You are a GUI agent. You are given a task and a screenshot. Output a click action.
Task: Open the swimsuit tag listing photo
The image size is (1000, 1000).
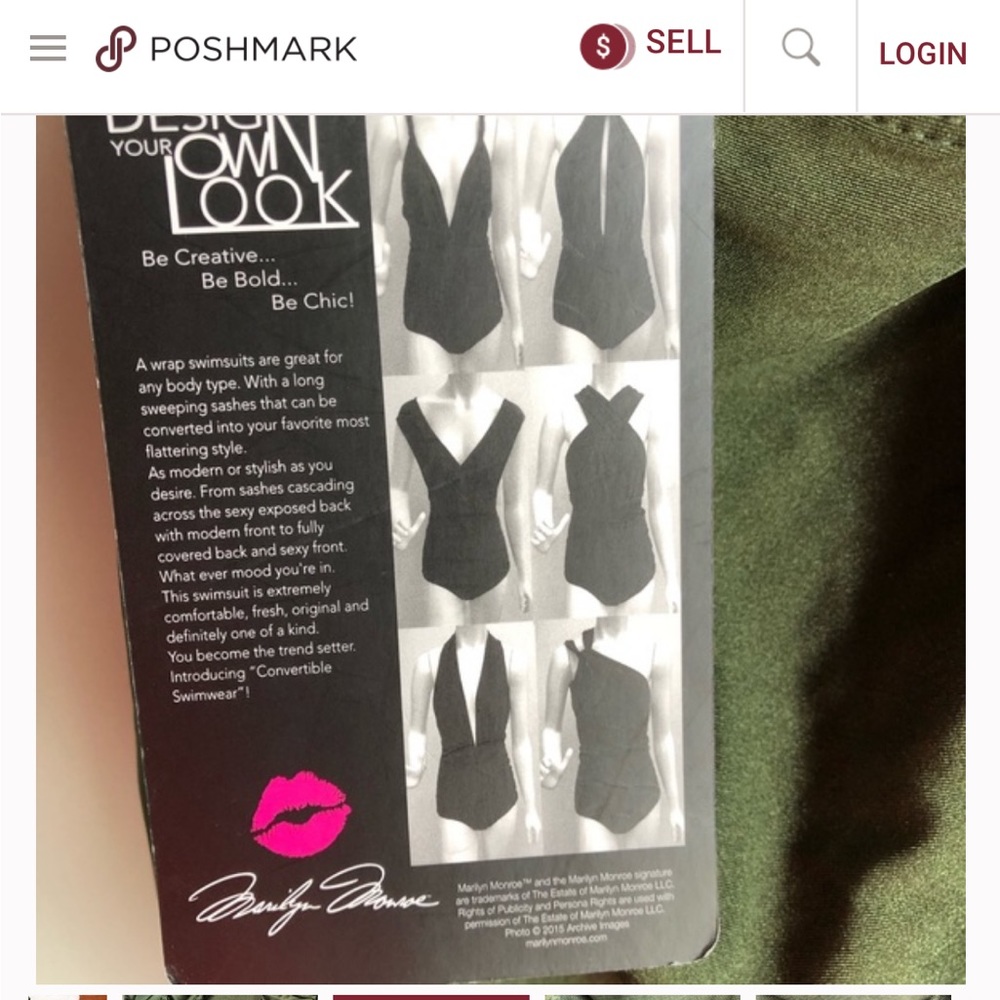click(x=500, y=550)
